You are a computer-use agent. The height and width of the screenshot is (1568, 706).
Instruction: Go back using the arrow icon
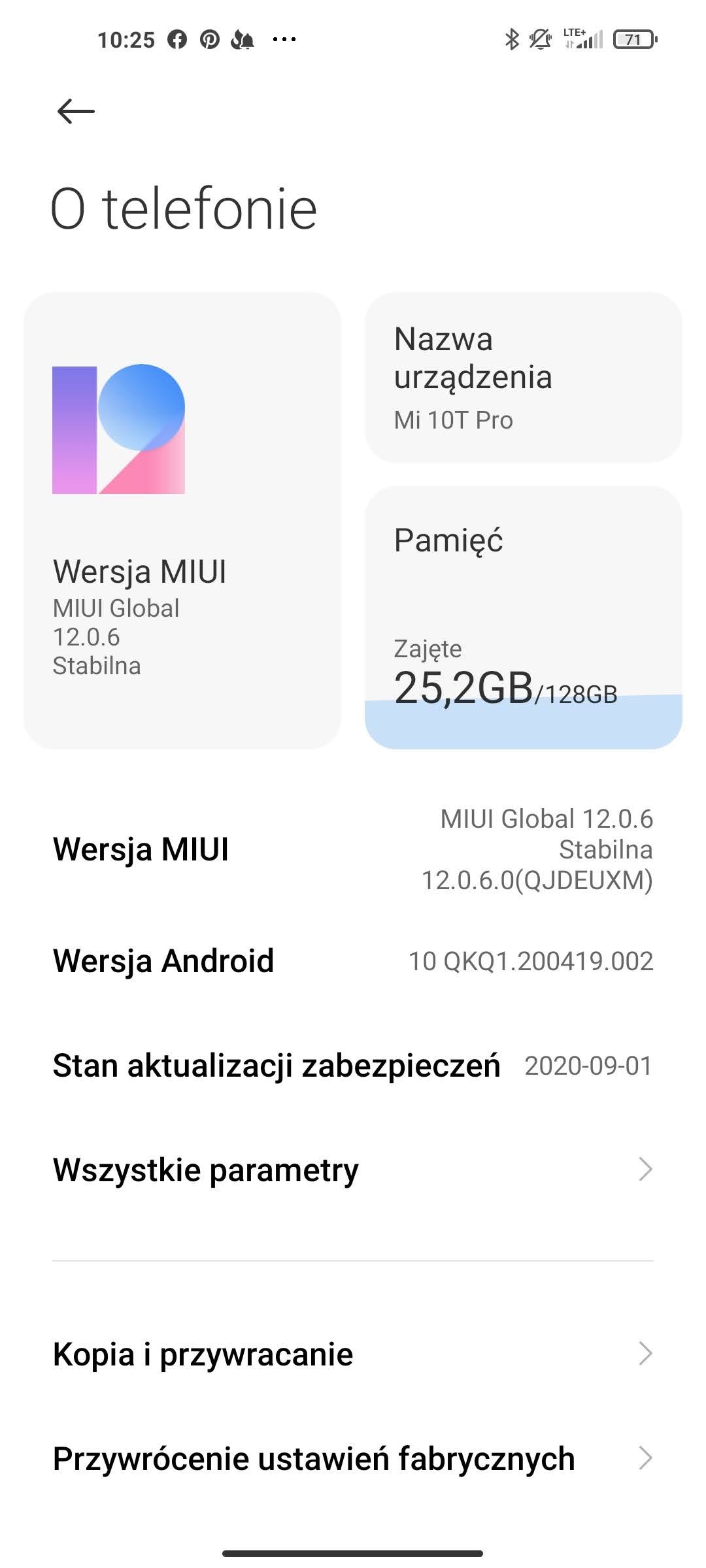point(76,111)
